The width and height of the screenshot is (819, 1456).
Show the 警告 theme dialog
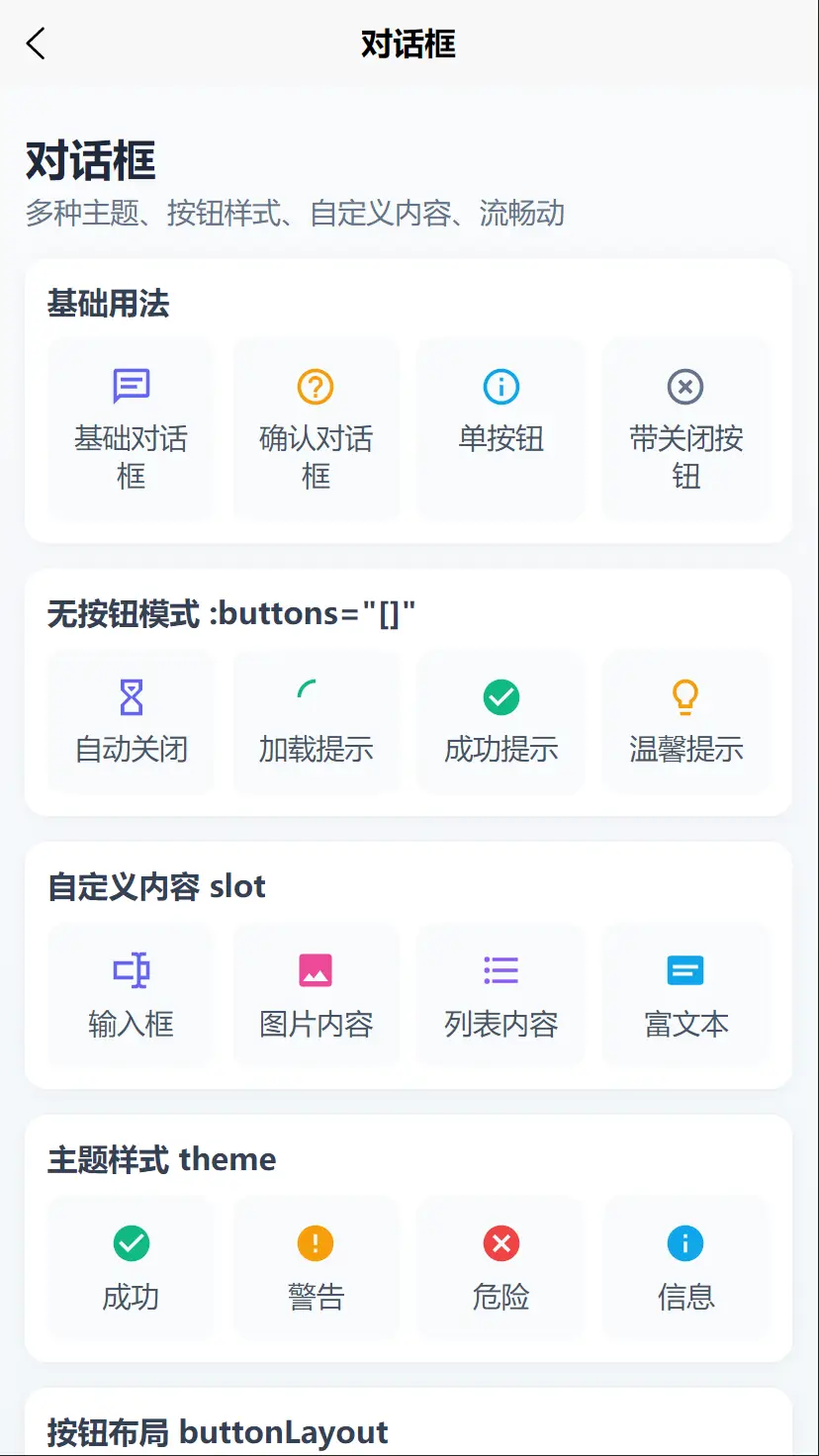click(x=316, y=1268)
